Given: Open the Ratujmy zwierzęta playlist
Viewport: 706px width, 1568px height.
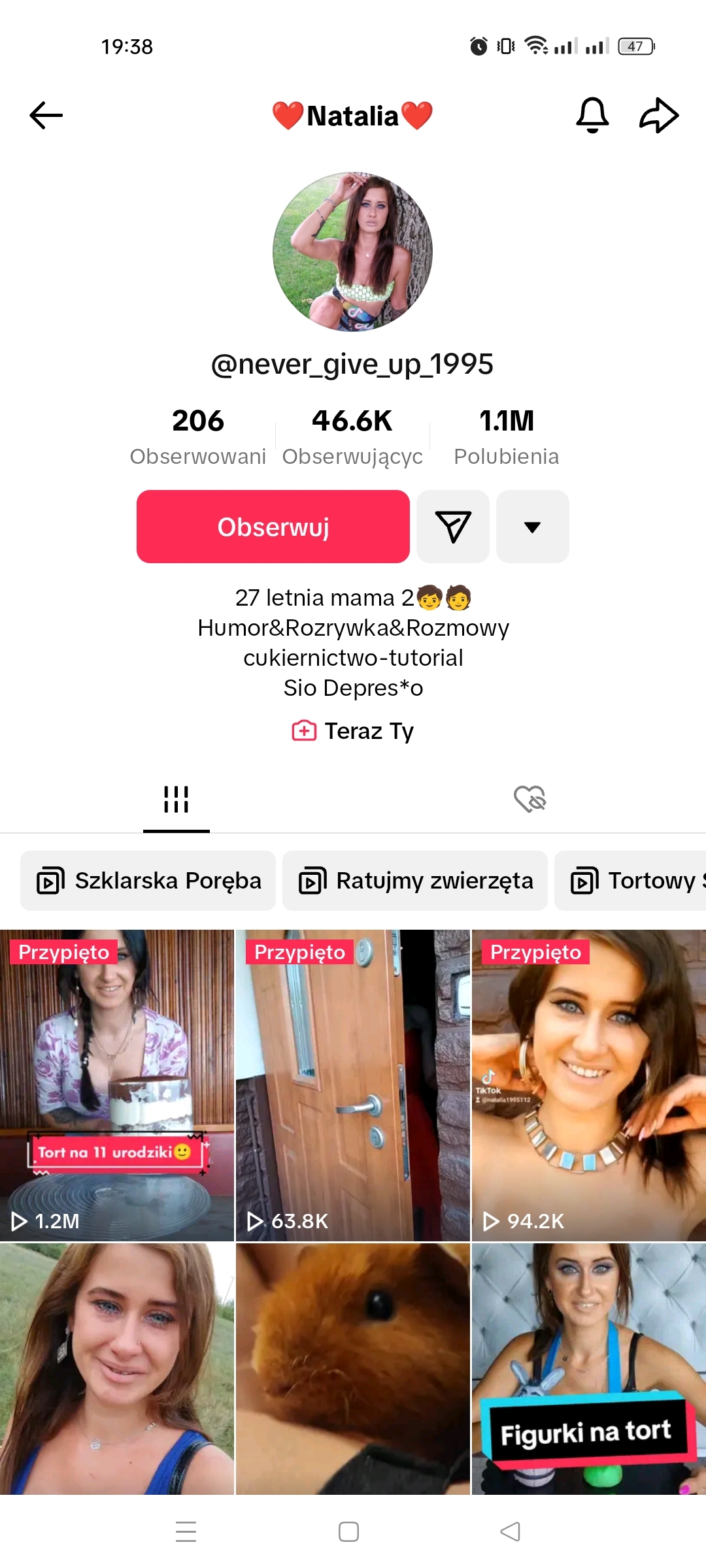Looking at the screenshot, I should click(415, 881).
